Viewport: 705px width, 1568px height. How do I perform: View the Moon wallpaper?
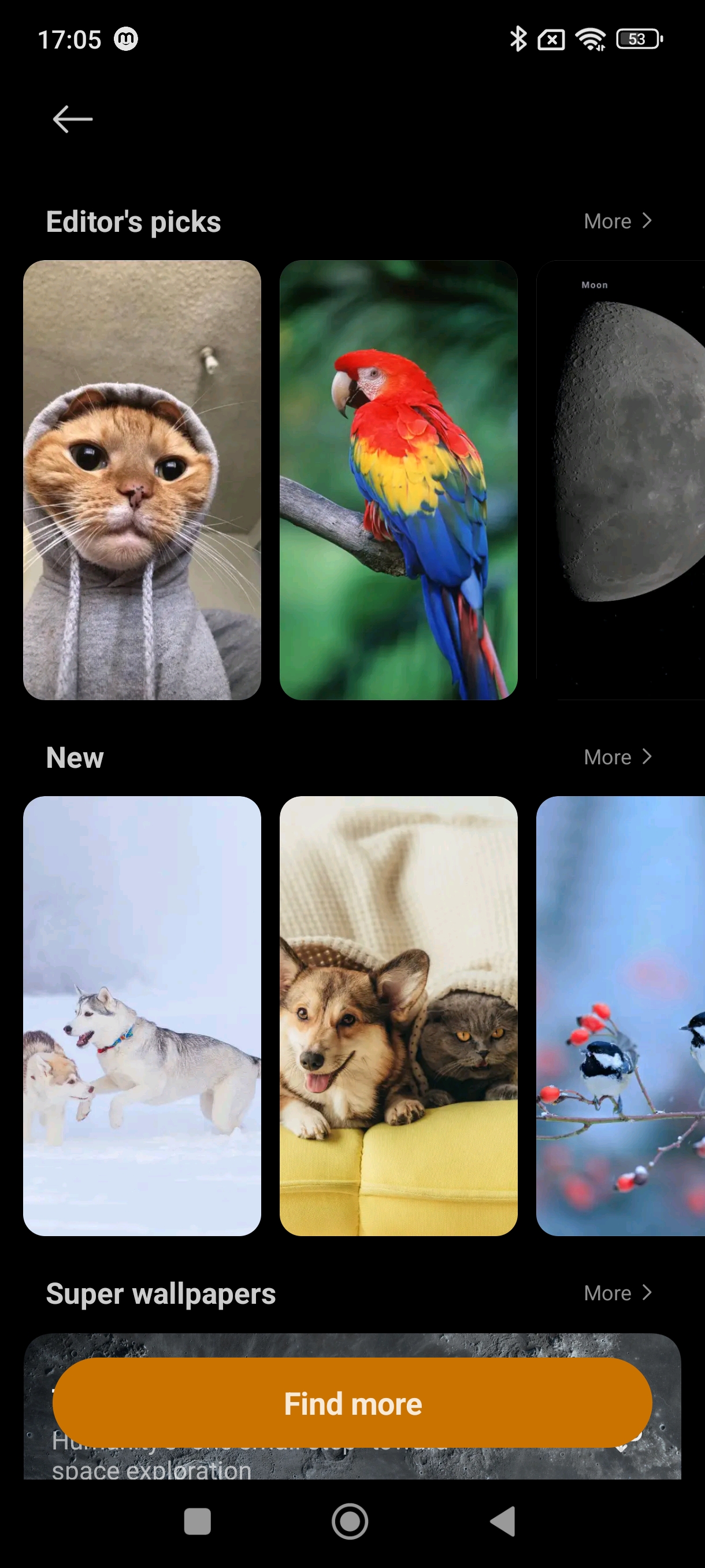pos(621,480)
